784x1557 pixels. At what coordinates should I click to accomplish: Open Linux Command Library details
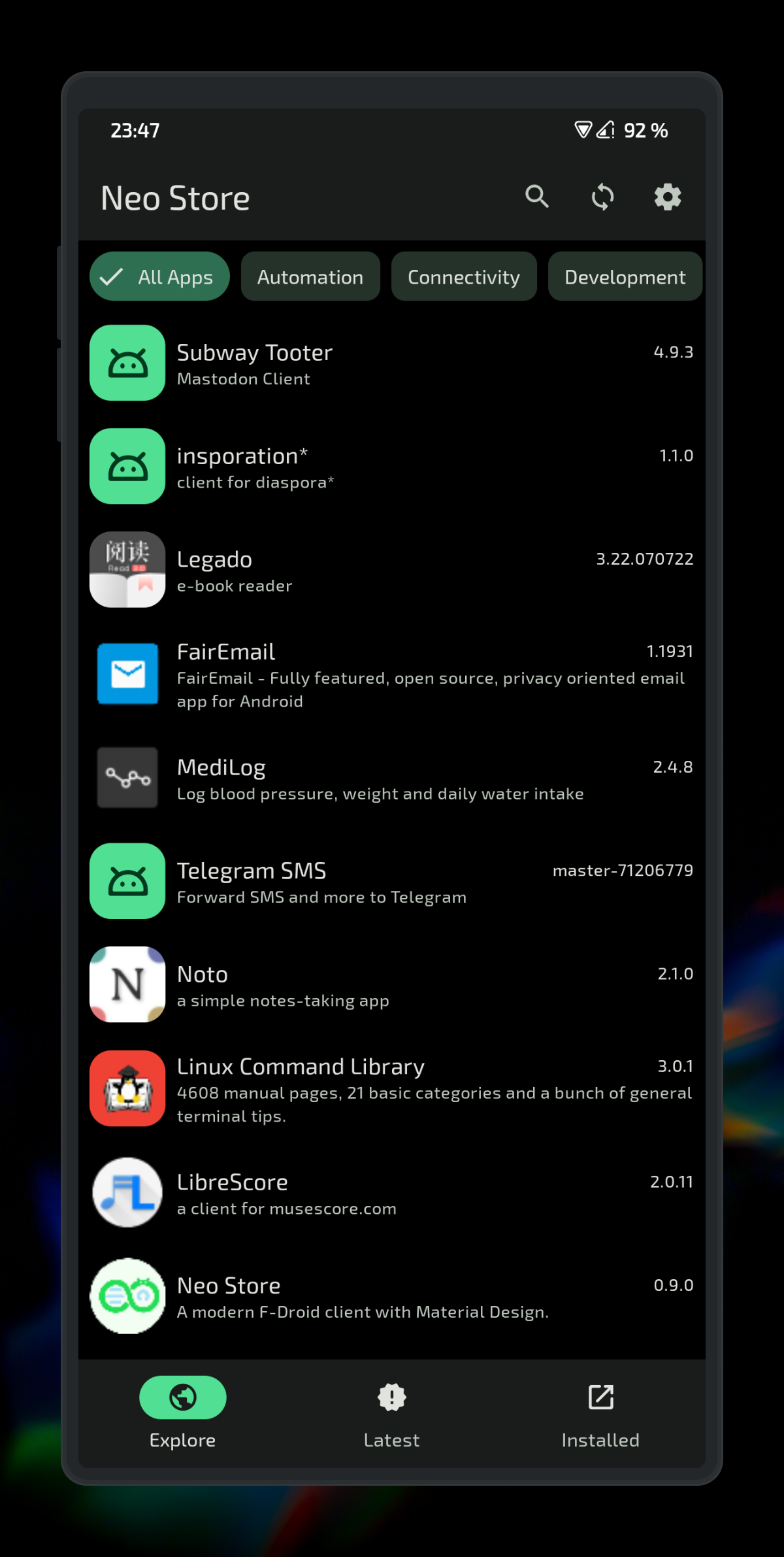(x=392, y=1088)
